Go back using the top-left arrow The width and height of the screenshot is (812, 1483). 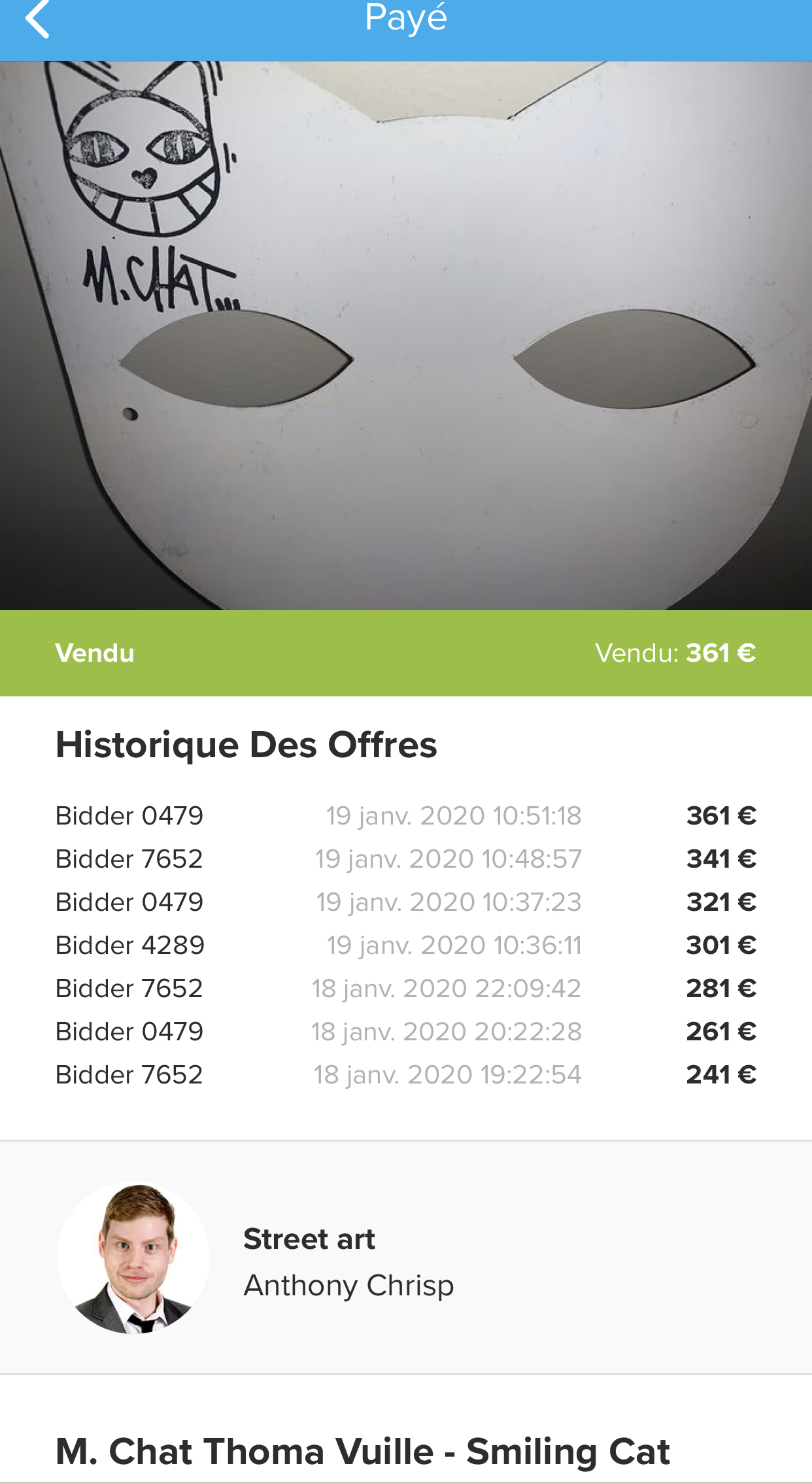pos(37,19)
